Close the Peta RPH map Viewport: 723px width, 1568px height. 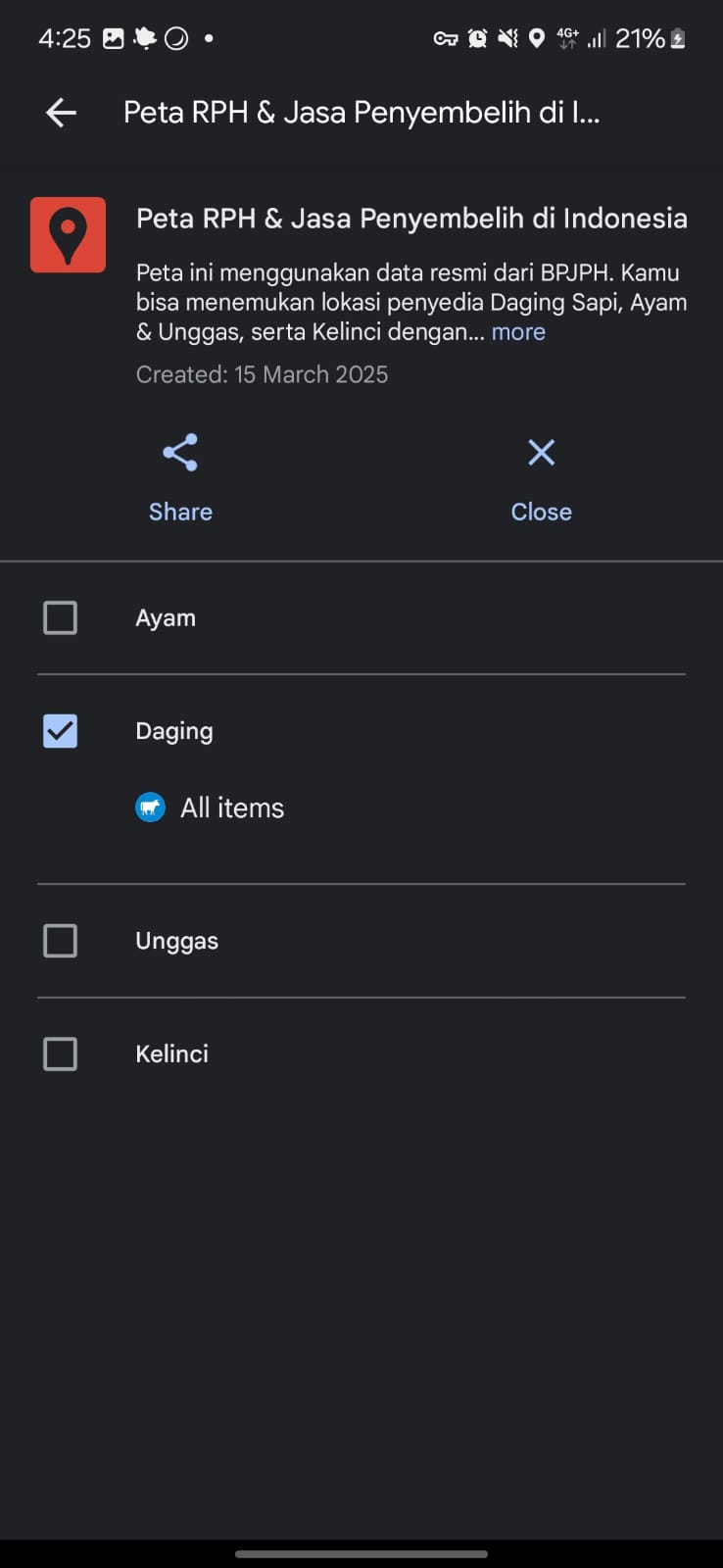point(541,479)
